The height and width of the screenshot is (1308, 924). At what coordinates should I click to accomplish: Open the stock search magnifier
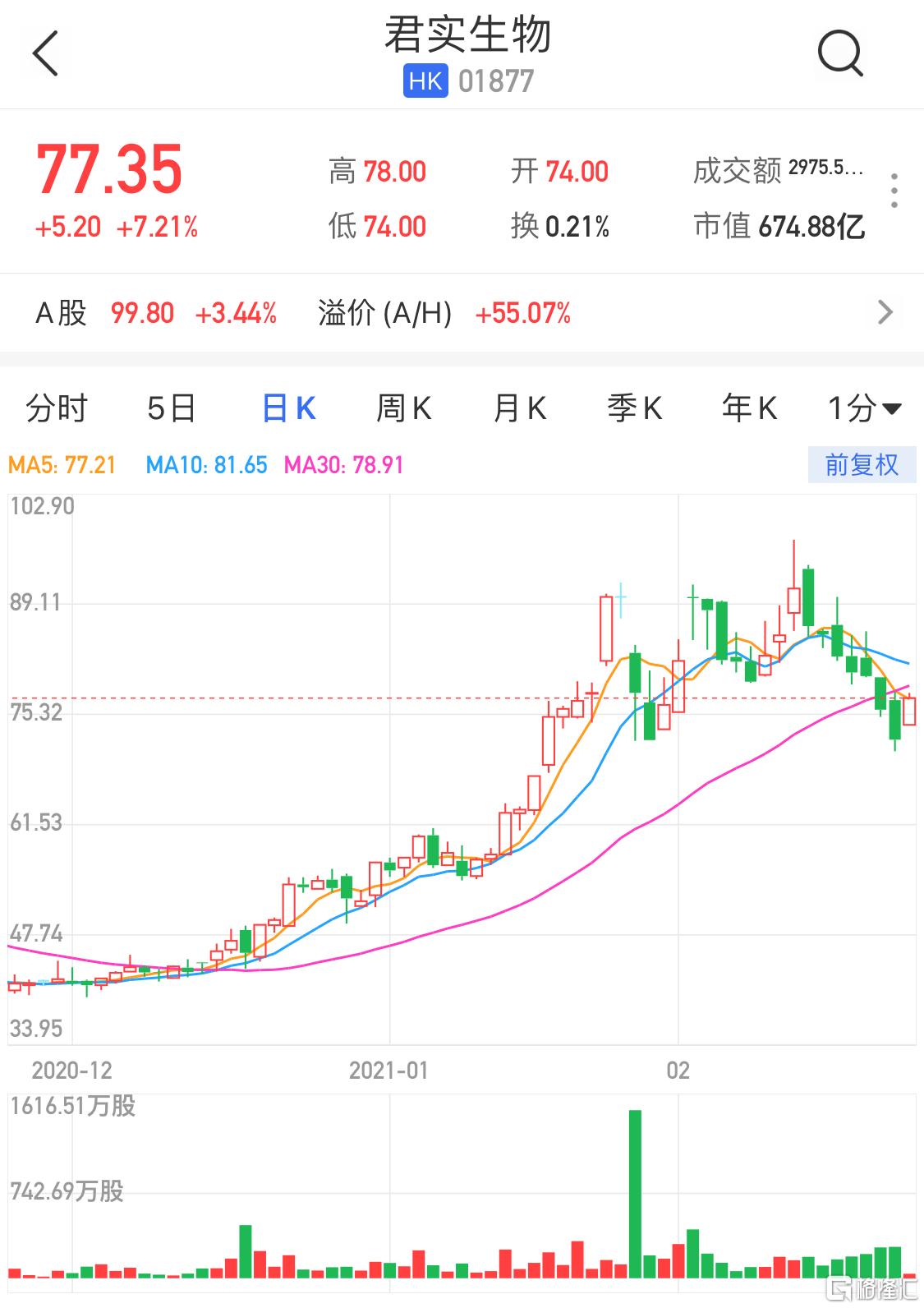[x=839, y=54]
